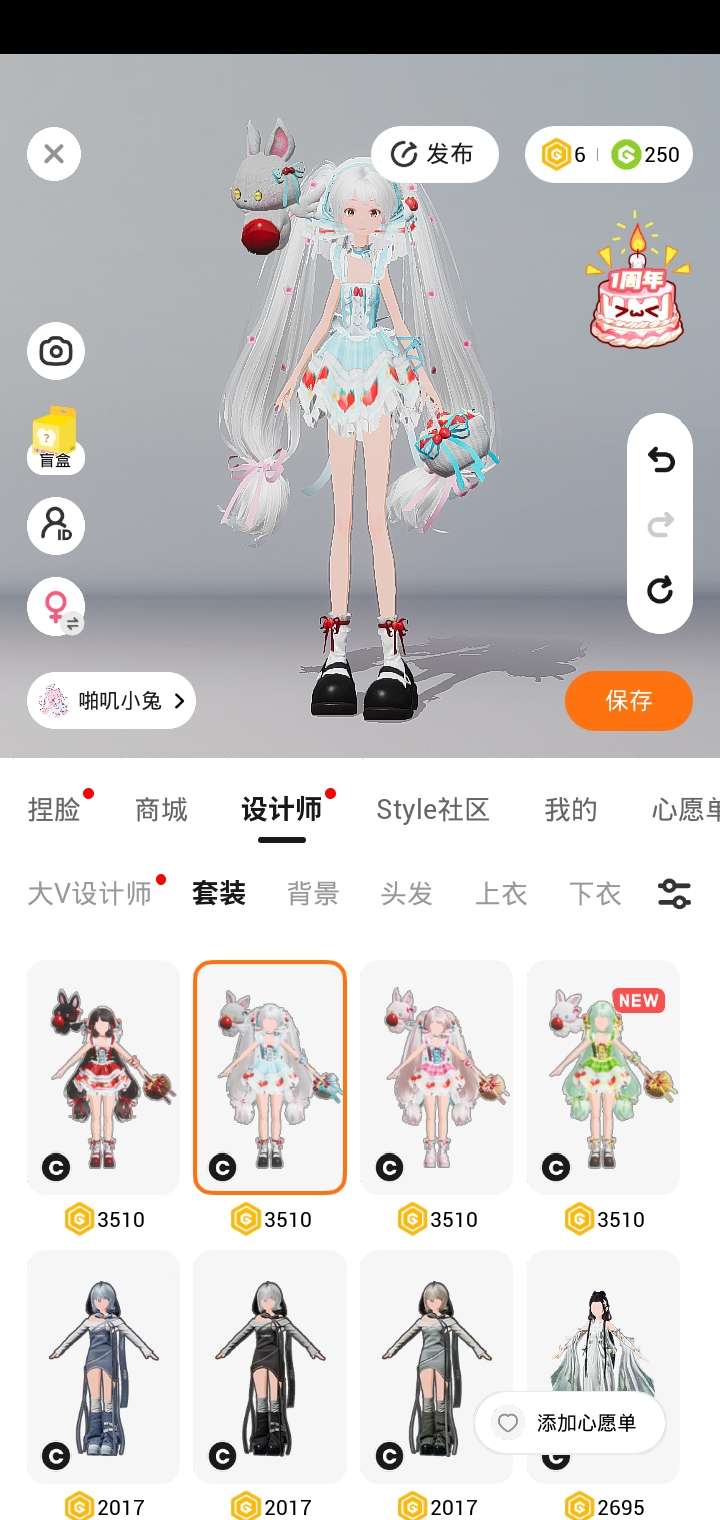Go to the 我的 tab
720x1520 pixels.
[571, 809]
